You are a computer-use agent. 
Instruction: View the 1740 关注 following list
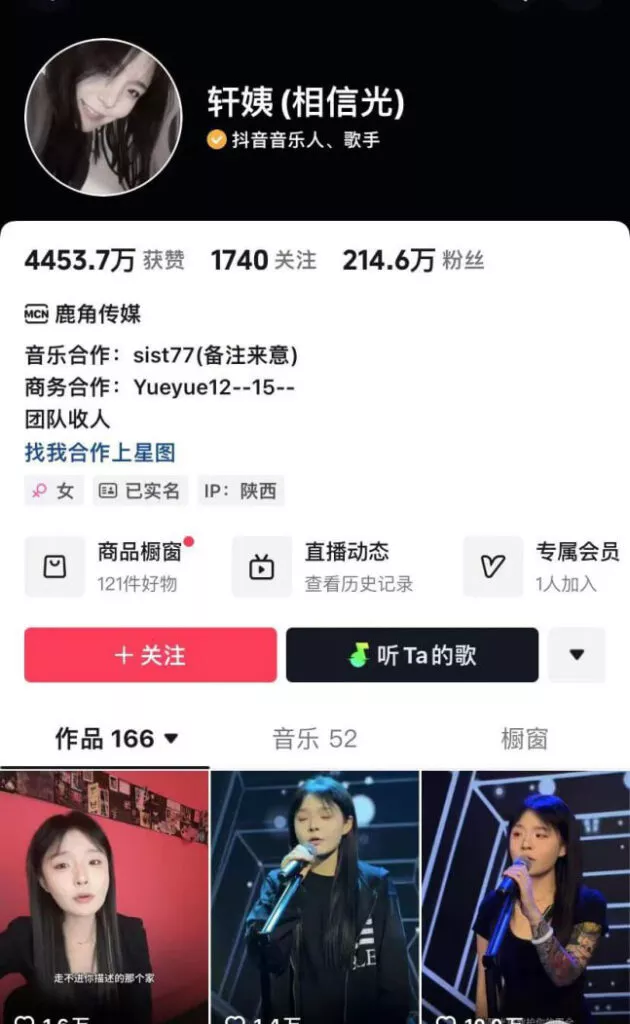coord(263,261)
